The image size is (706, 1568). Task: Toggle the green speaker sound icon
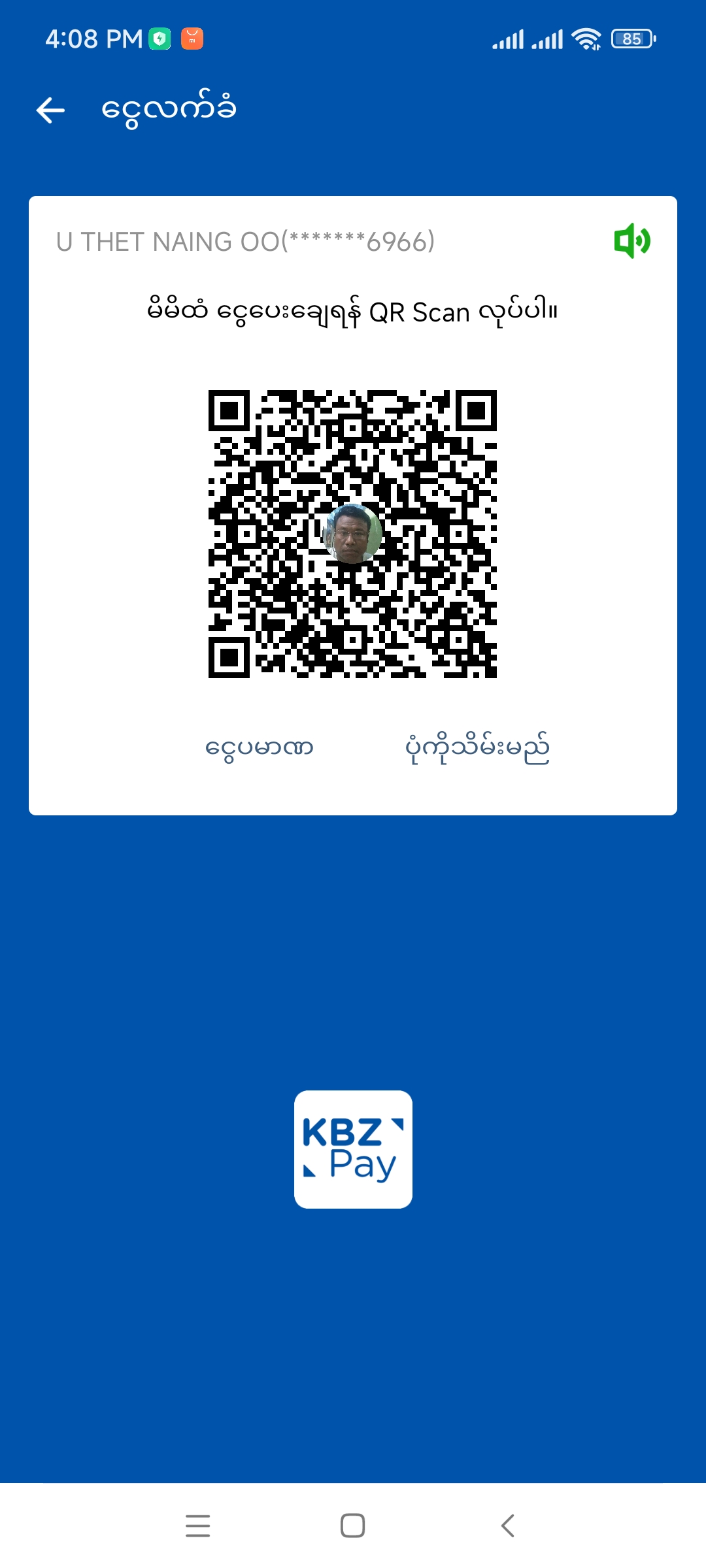point(631,241)
